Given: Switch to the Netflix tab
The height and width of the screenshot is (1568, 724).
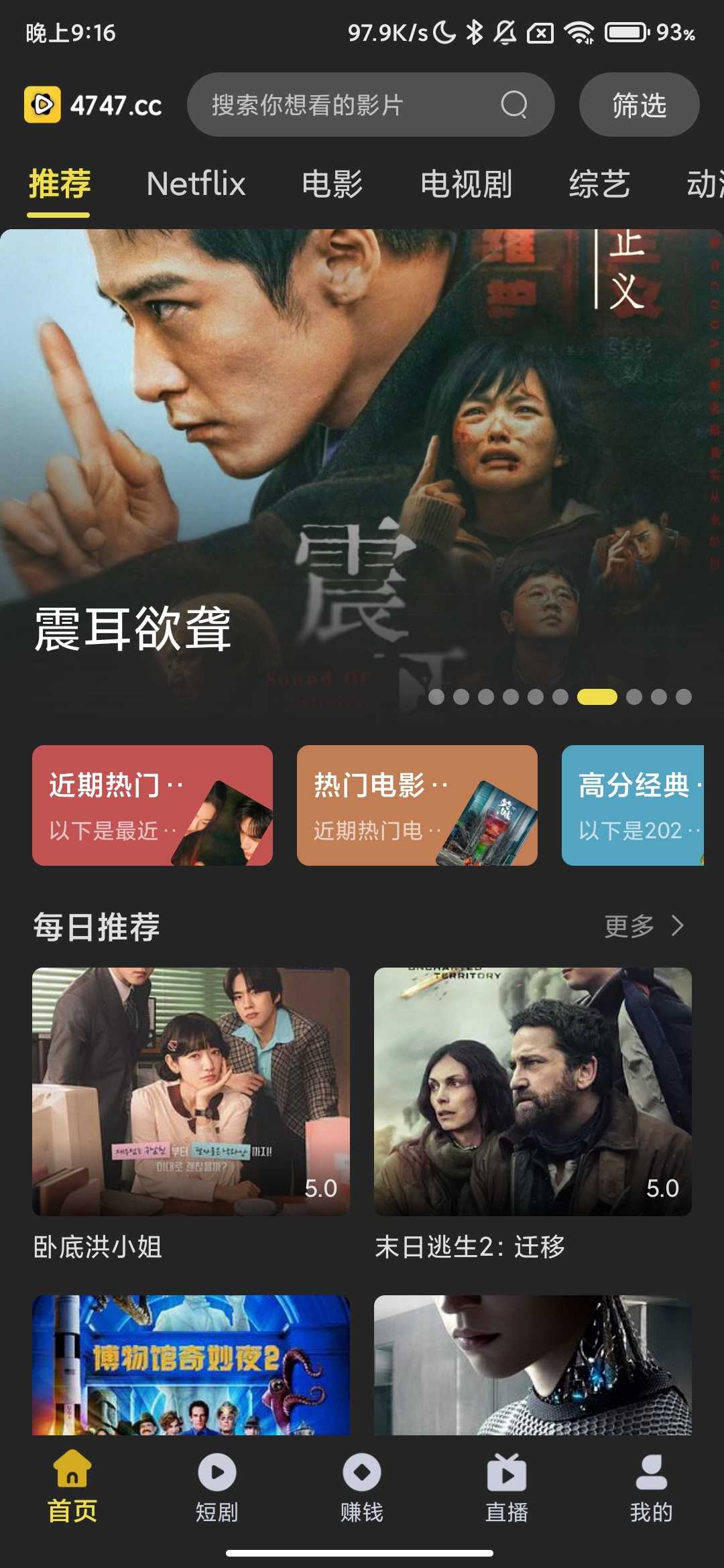Looking at the screenshot, I should [196, 184].
